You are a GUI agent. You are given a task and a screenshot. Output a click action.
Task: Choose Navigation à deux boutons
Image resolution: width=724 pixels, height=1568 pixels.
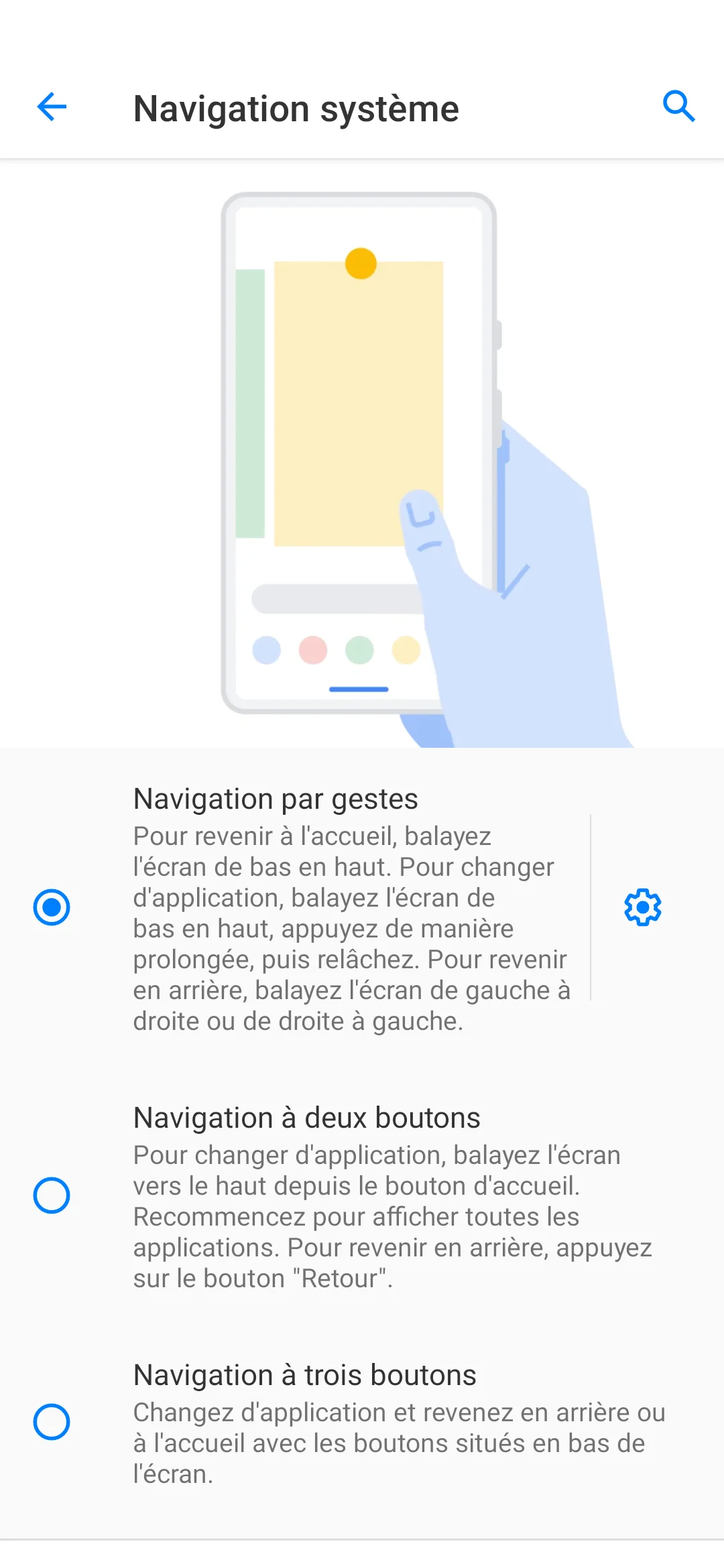[362, 1196]
